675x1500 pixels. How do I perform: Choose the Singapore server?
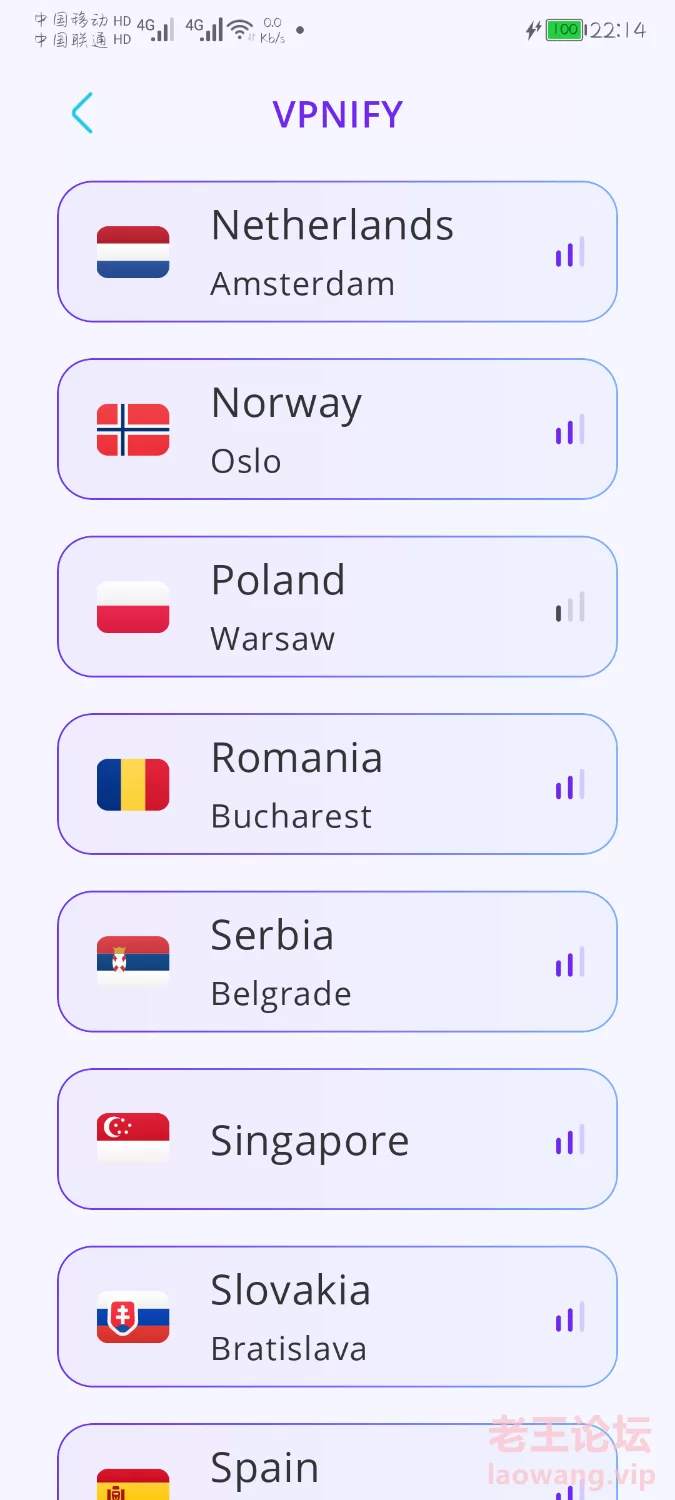pyautogui.click(x=337, y=1139)
